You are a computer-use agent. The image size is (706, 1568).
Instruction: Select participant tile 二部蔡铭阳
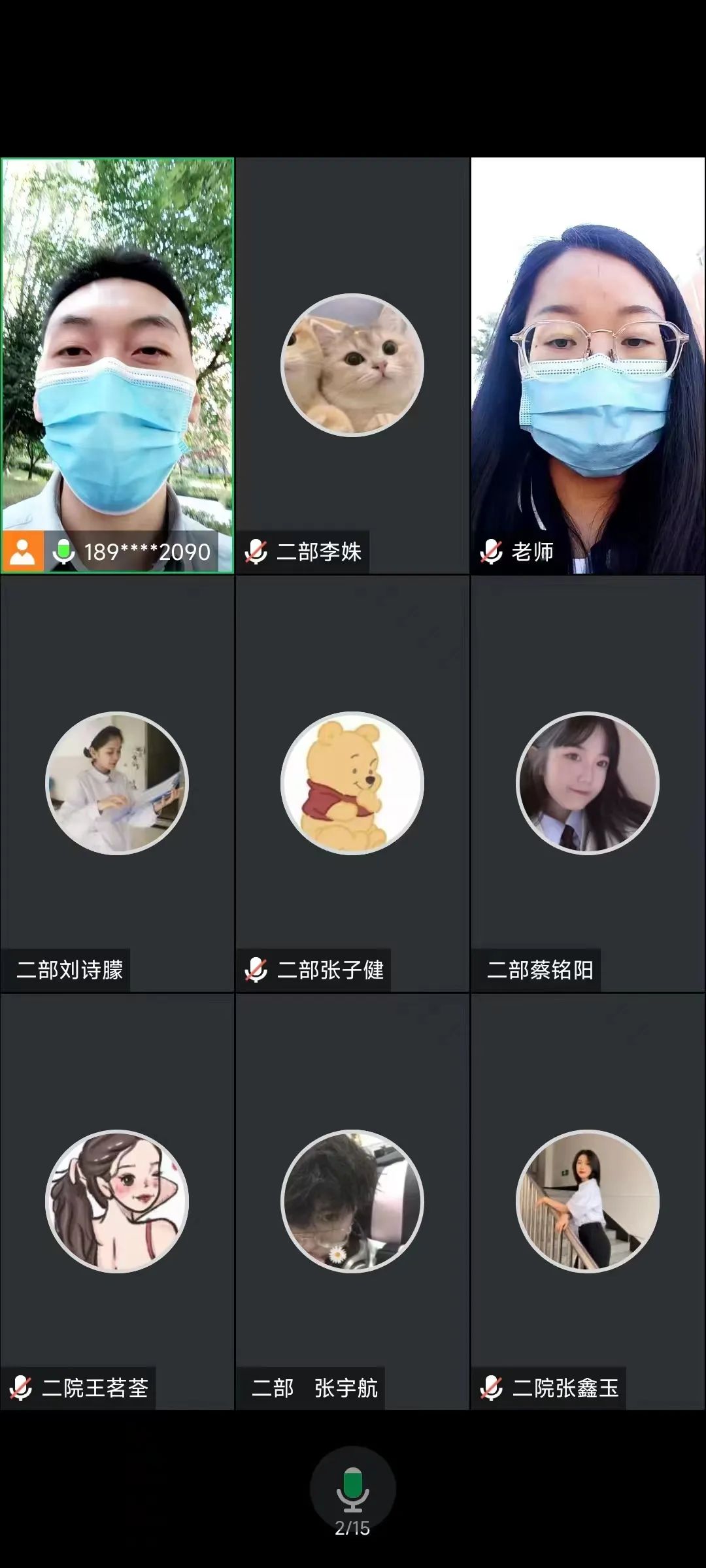click(x=588, y=784)
